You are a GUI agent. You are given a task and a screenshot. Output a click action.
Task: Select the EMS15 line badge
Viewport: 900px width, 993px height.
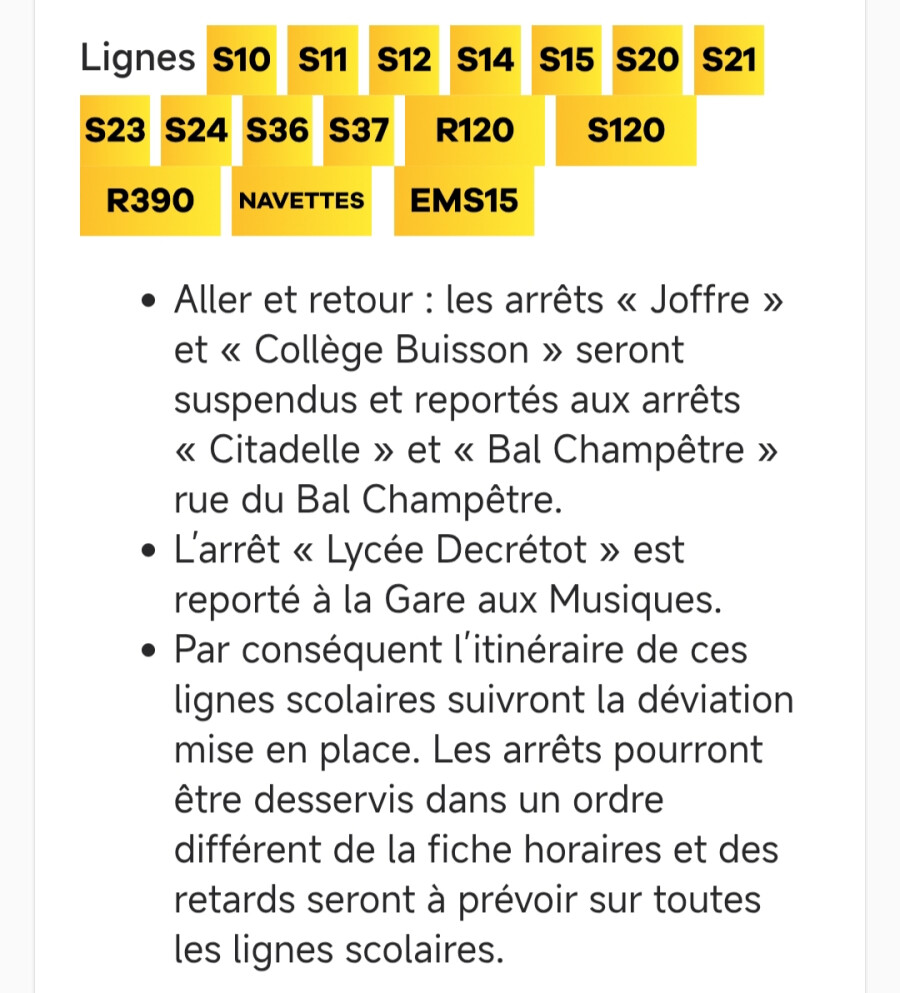tap(464, 201)
